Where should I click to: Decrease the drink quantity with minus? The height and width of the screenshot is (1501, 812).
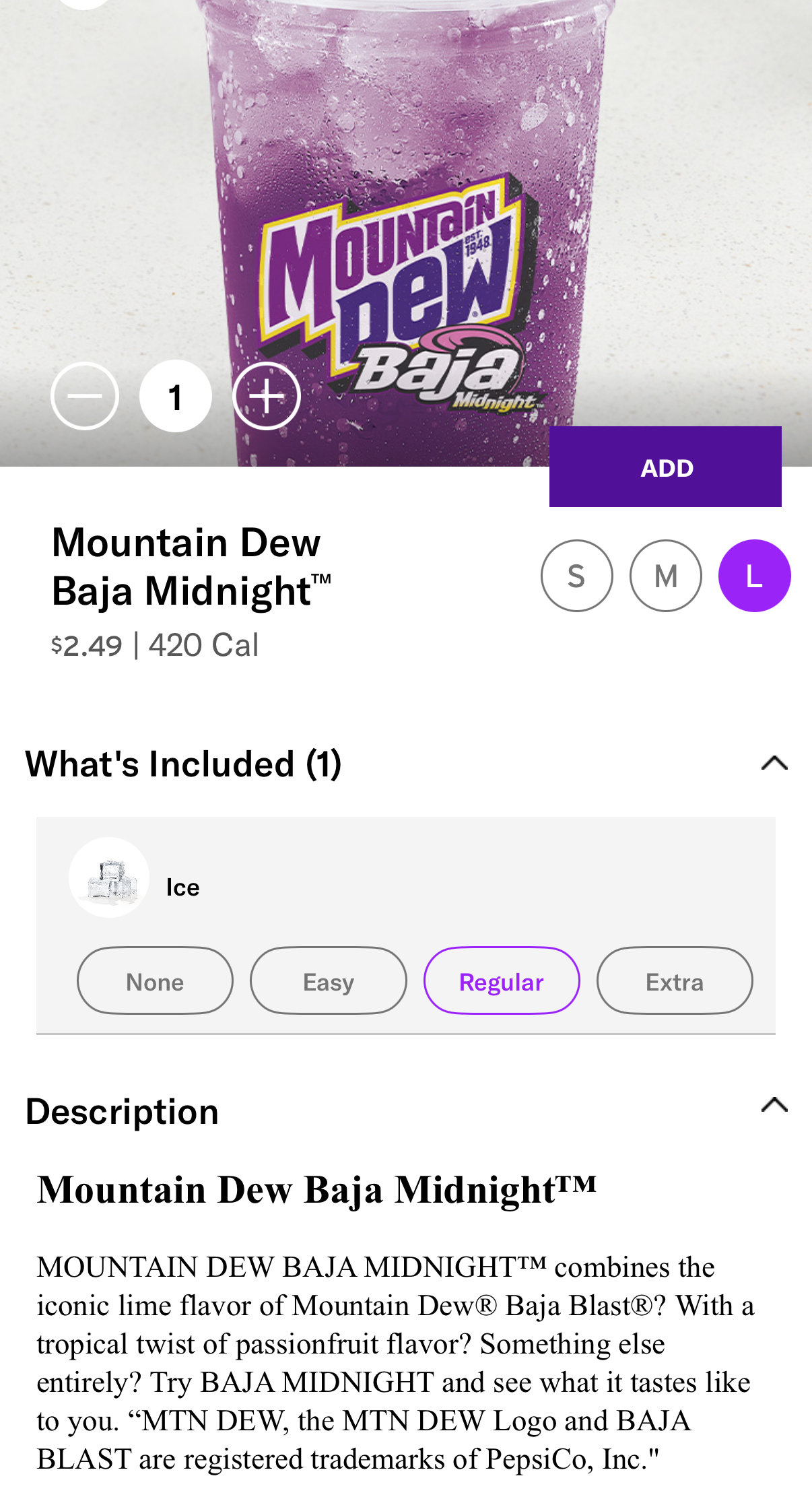pyautogui.click(x=85, y=396)
